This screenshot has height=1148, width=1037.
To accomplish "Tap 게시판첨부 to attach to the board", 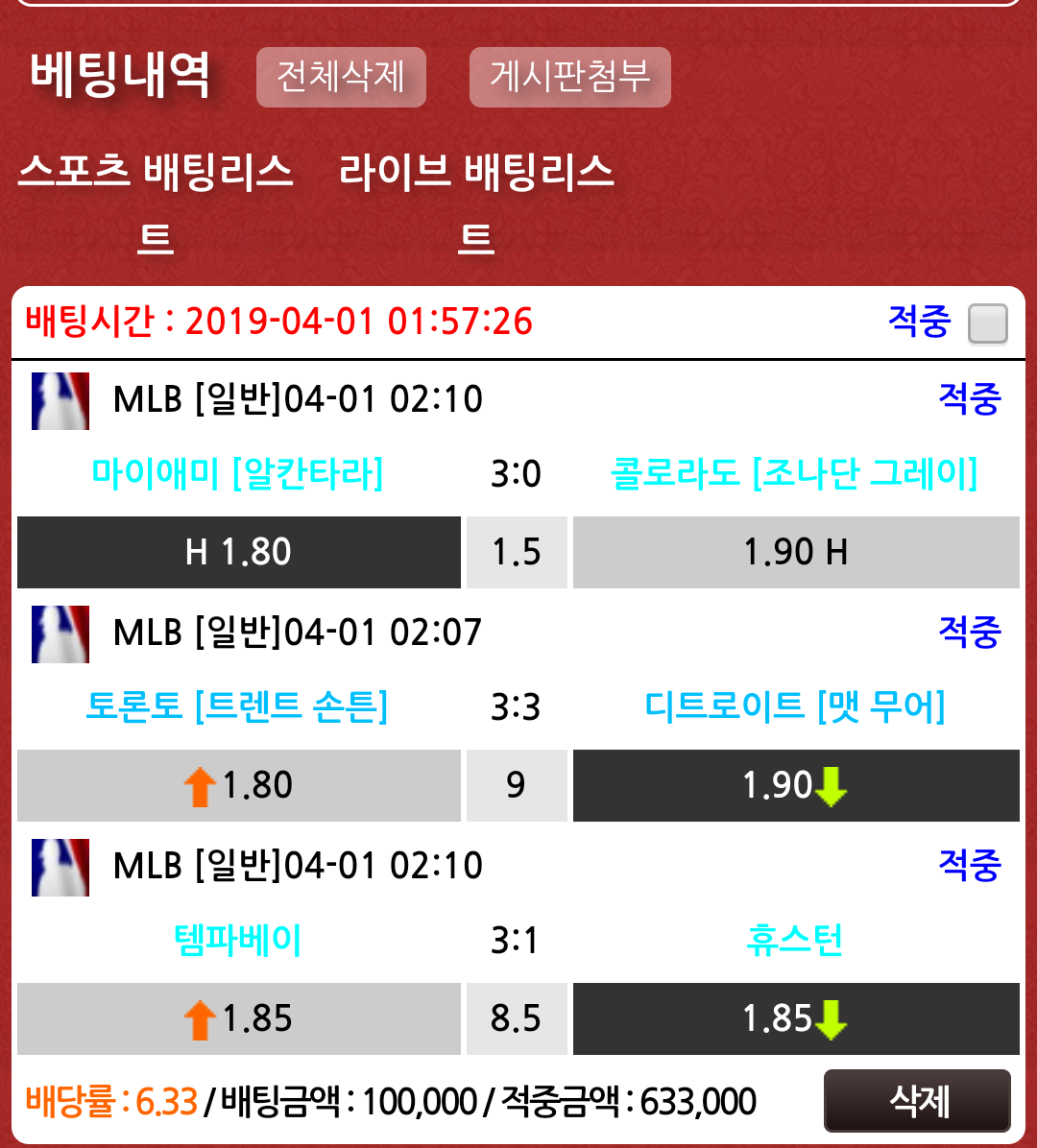I will 569,77.
